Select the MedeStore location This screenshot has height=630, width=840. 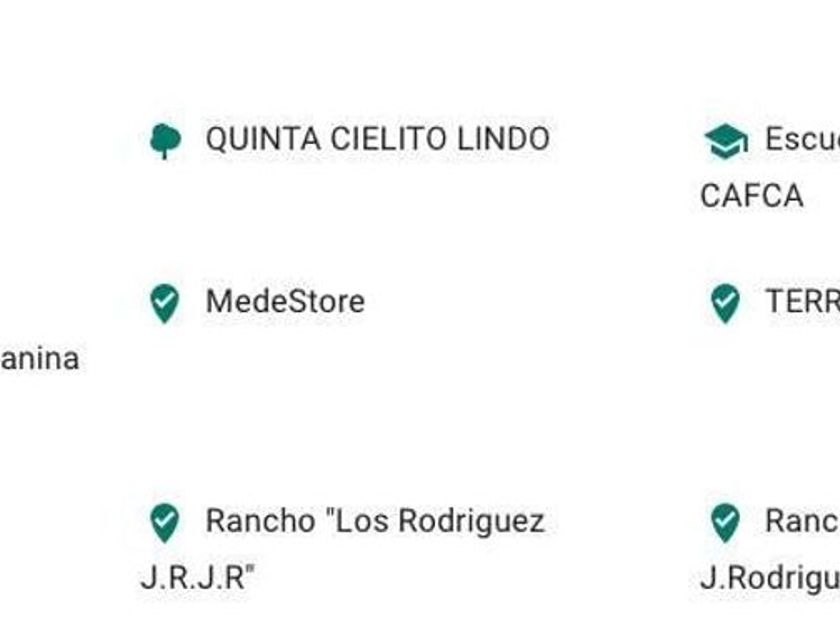coord(284,302)
